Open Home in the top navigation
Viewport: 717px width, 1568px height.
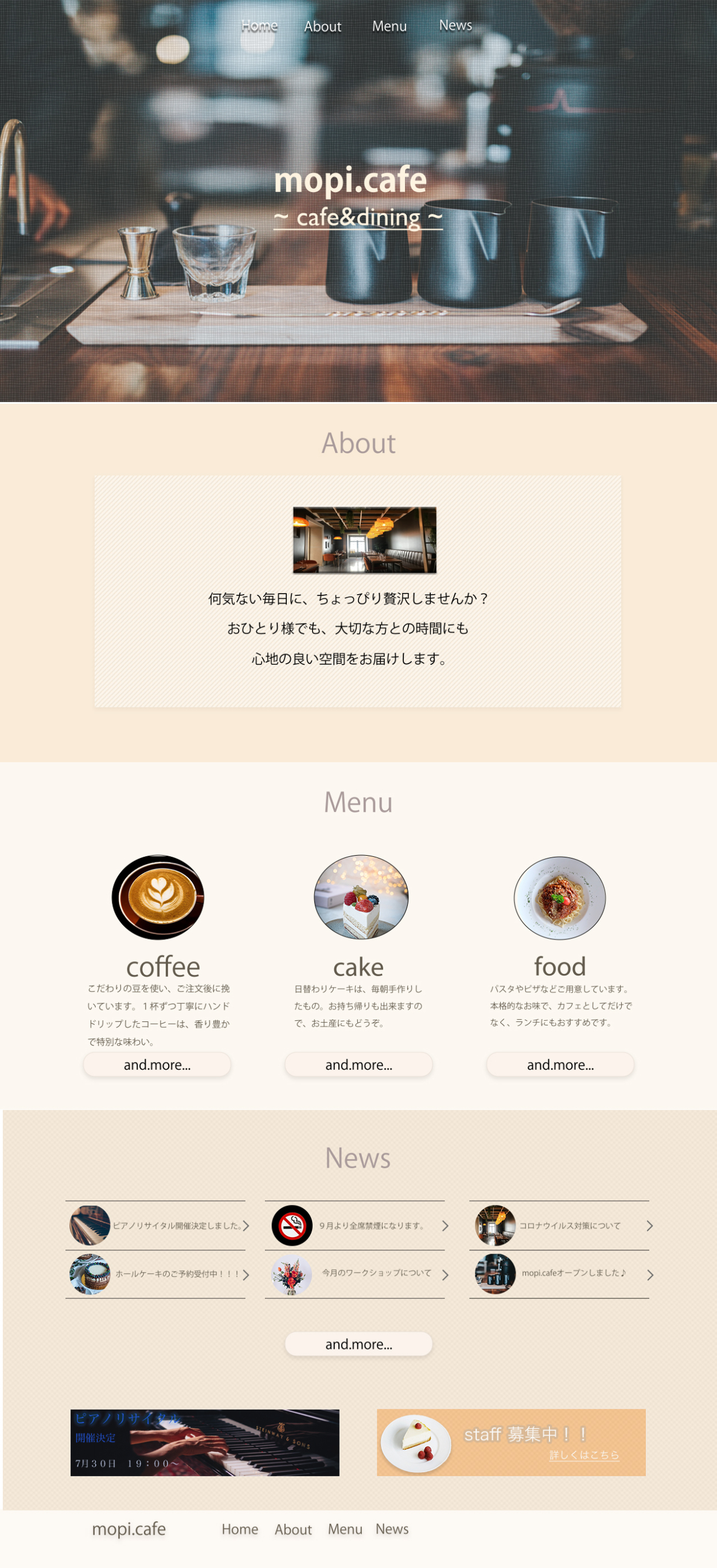[x=259, y=26]
